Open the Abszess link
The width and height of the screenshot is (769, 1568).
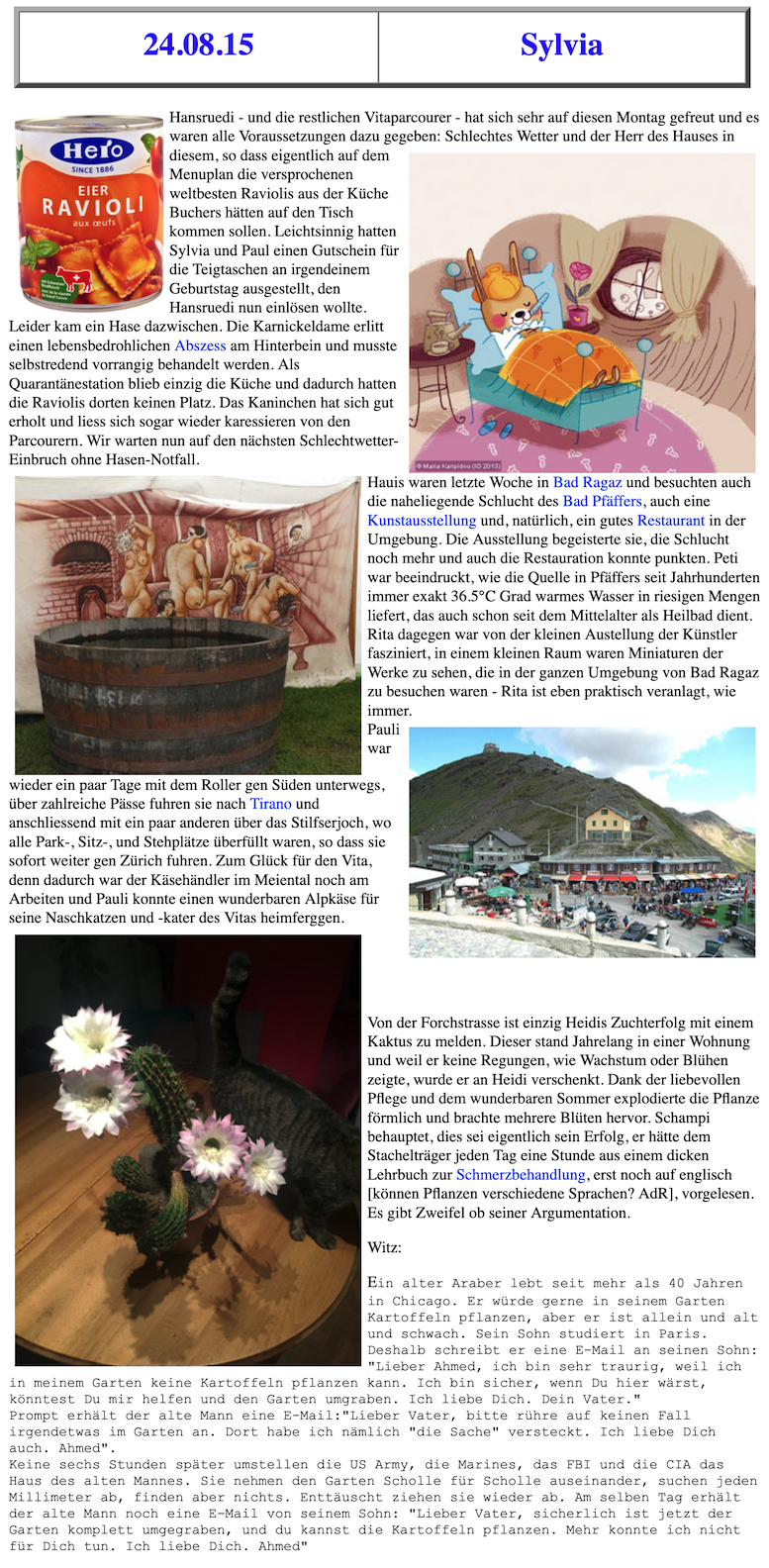tap(201, 345)
